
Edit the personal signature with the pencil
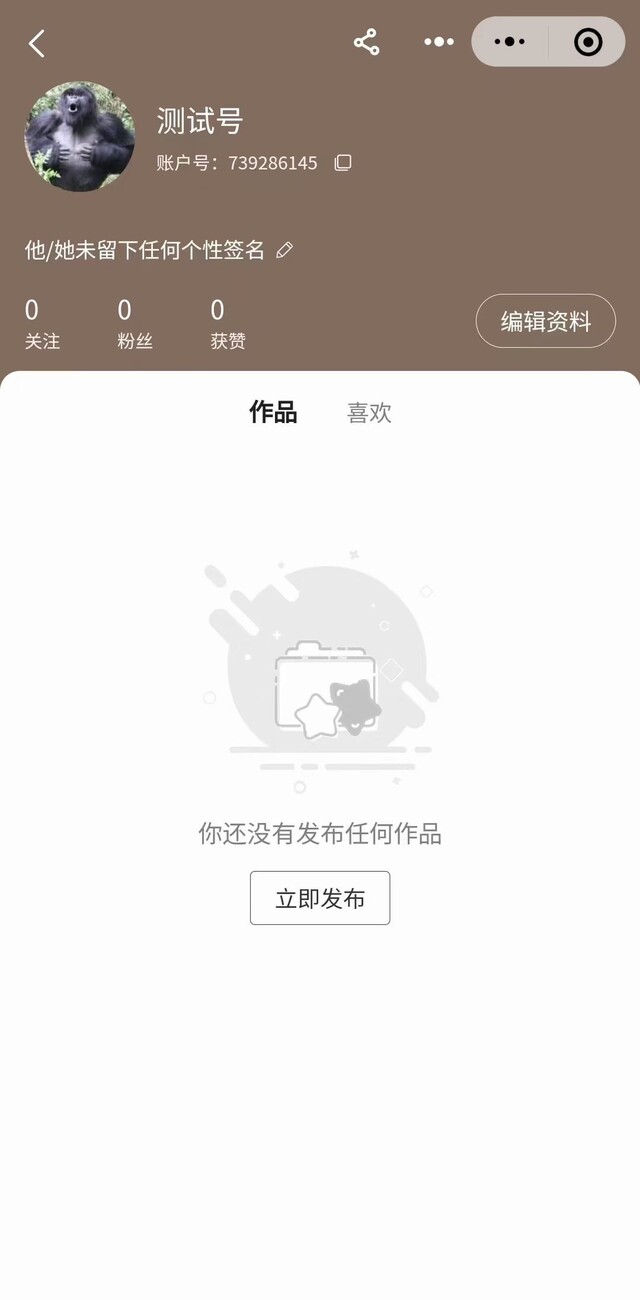point(284,250)
